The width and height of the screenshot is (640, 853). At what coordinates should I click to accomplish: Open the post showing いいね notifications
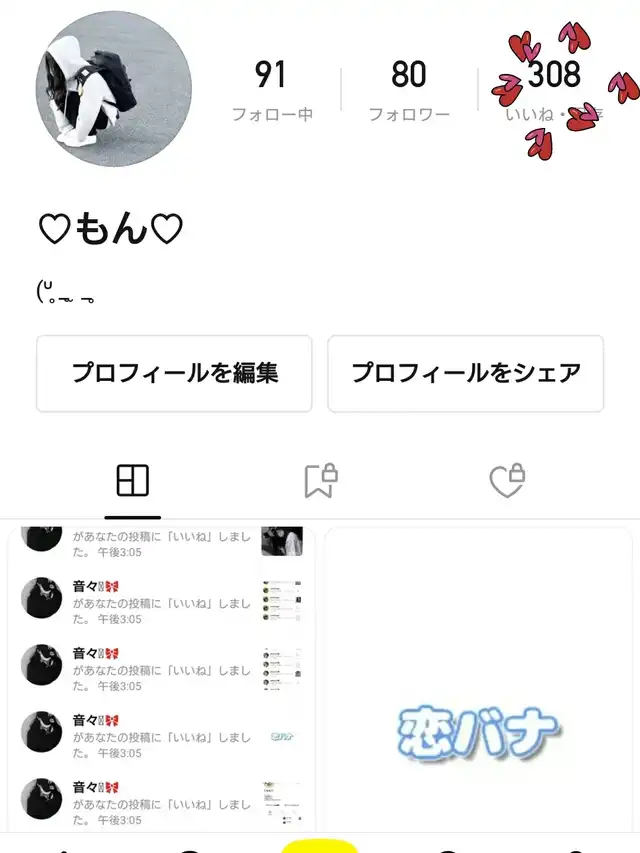(161, 680)
